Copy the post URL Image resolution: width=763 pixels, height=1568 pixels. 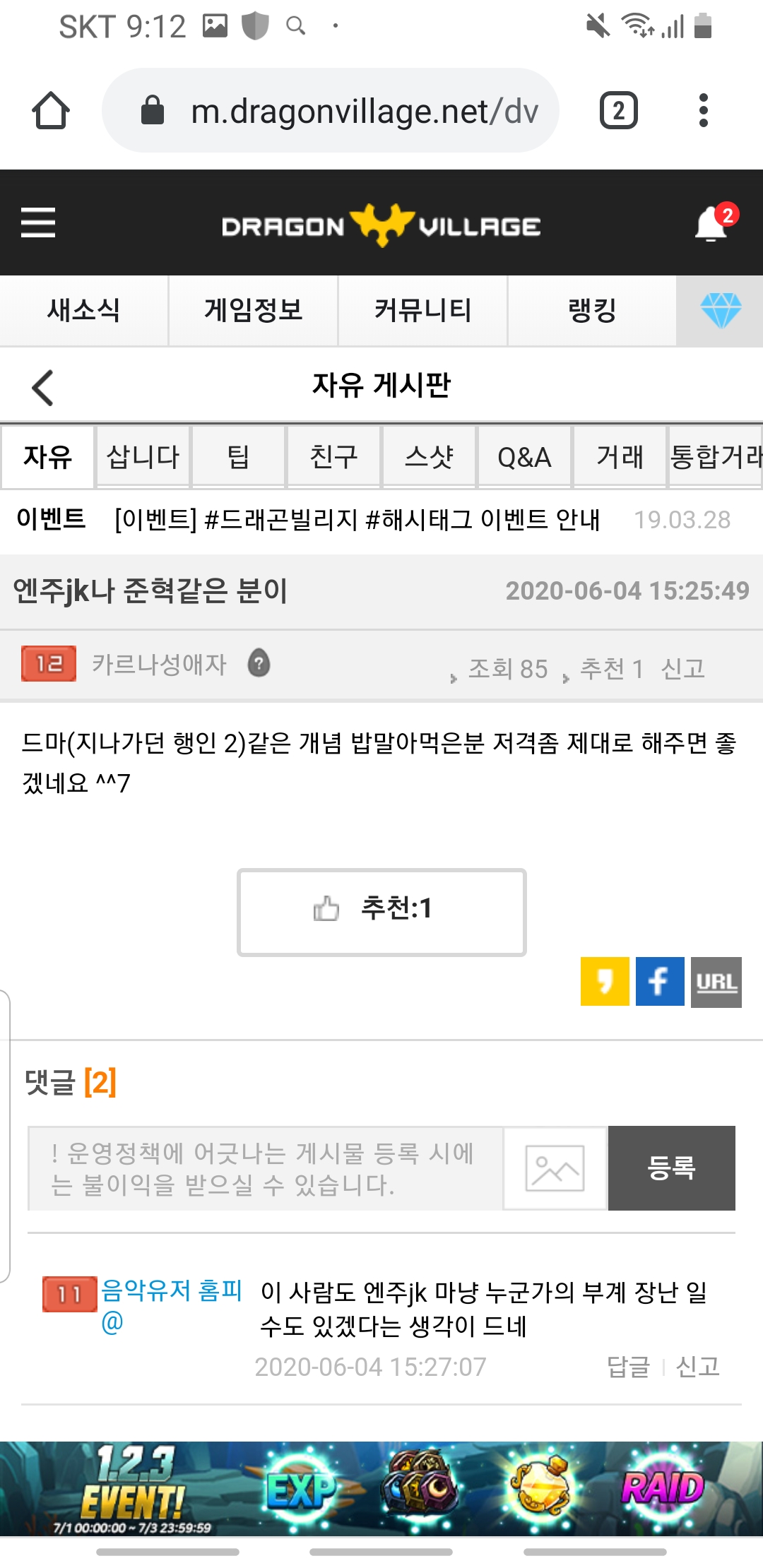point(716,981)
